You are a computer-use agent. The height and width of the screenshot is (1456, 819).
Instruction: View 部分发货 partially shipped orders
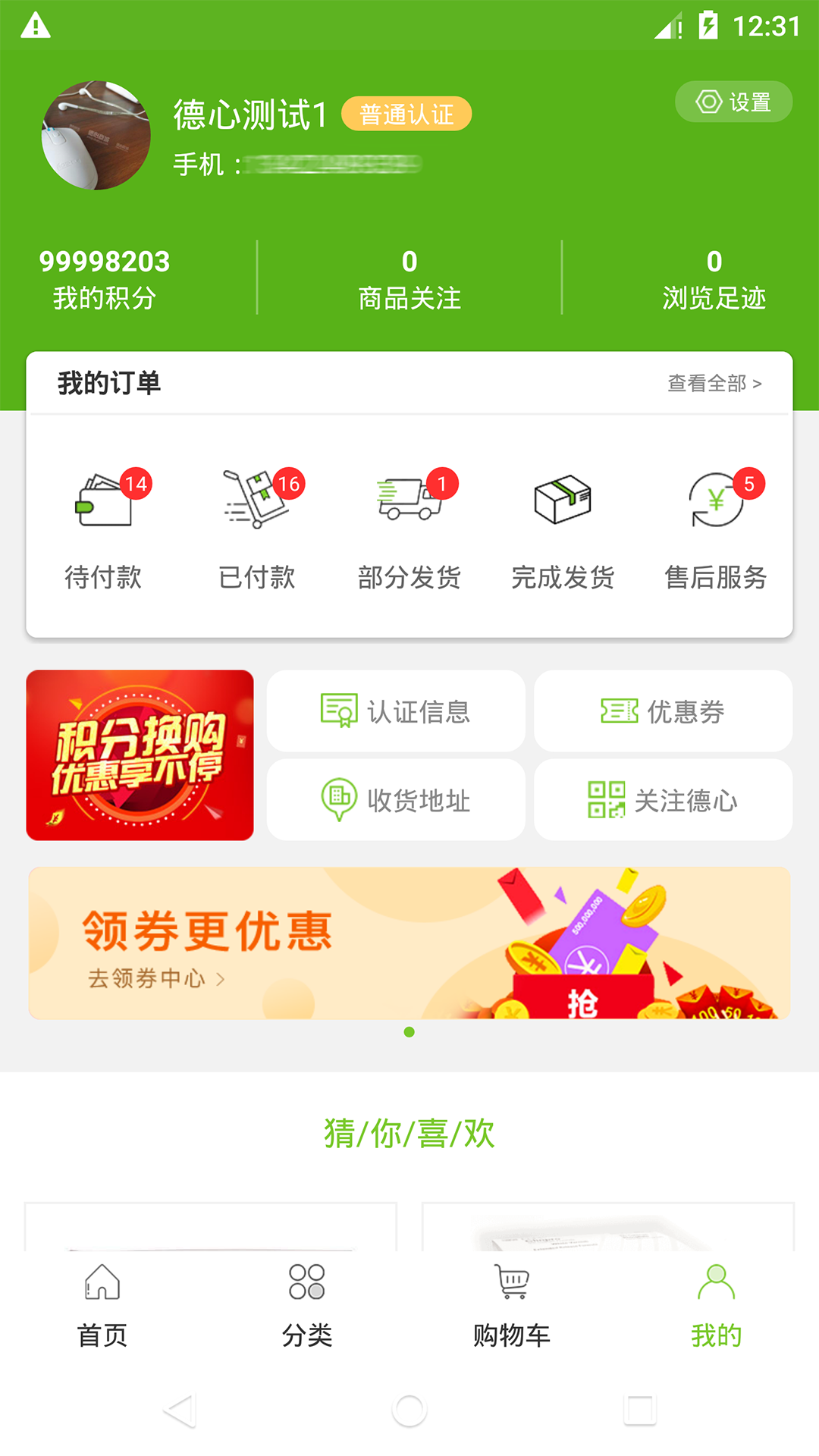[x=409, y=527]
